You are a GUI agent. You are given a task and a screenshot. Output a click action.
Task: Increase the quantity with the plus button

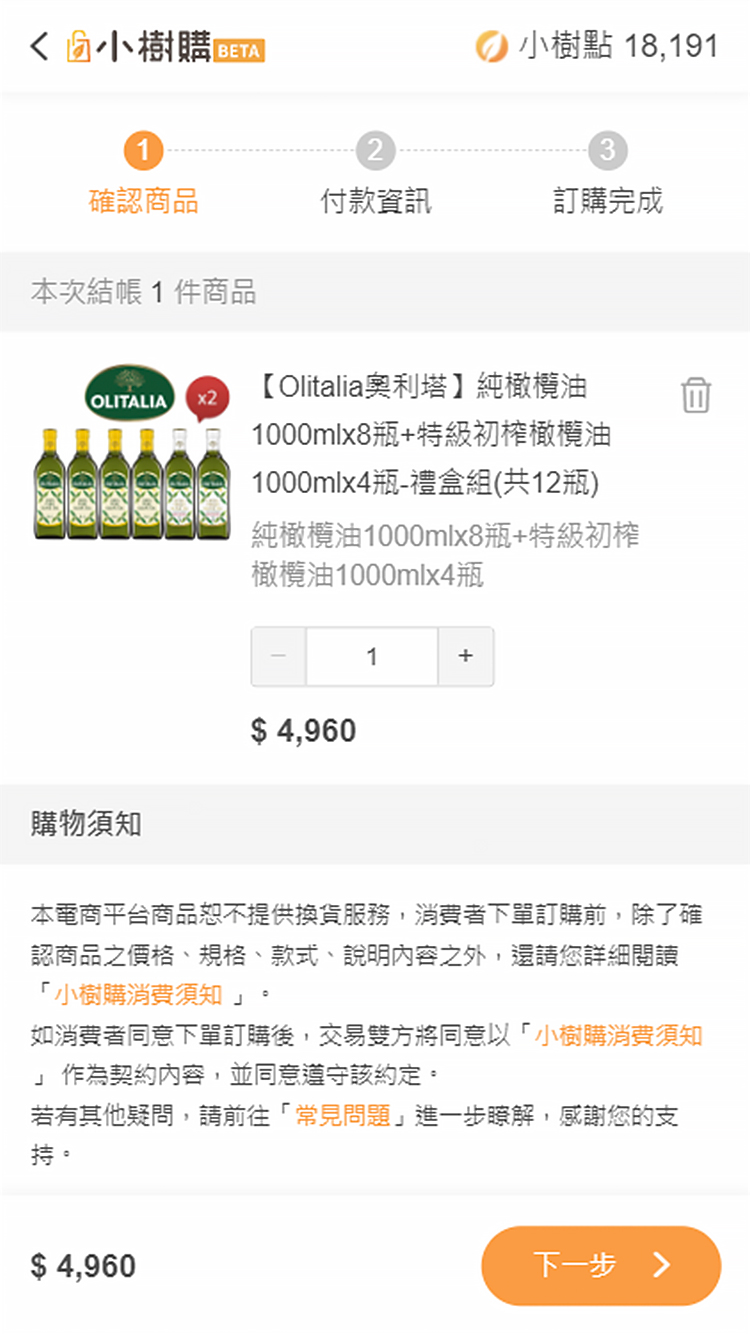(465, 656)
